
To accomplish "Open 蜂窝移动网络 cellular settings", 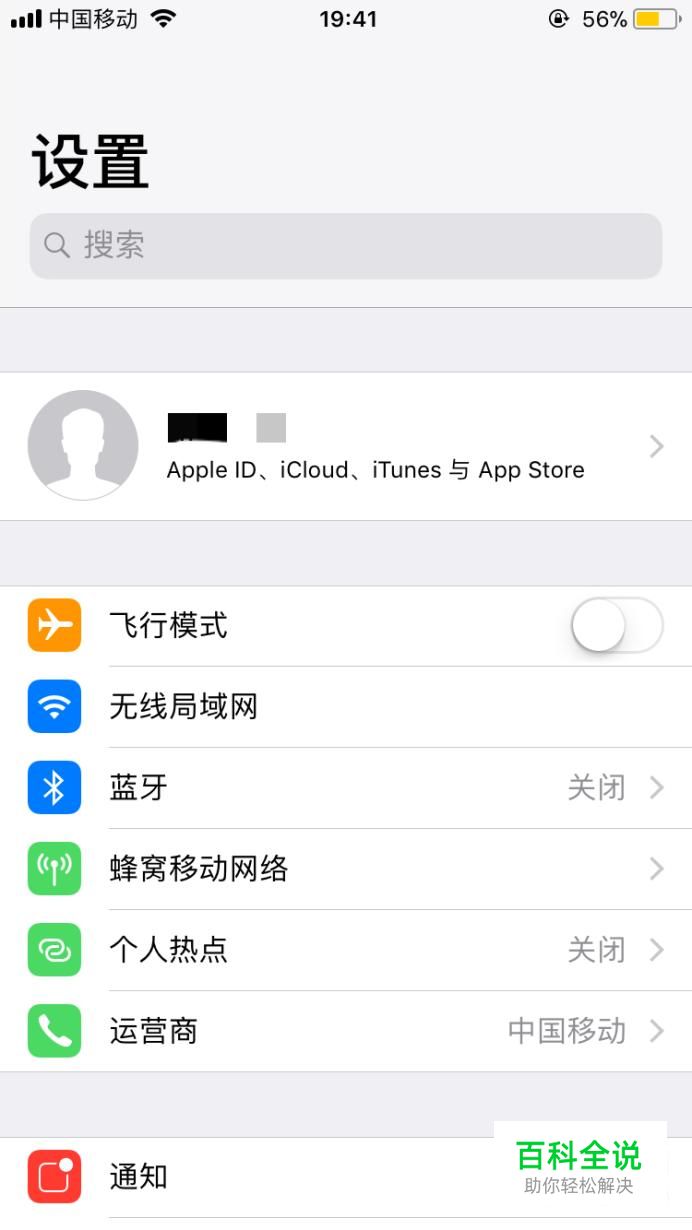I will [x=345, y=869].
